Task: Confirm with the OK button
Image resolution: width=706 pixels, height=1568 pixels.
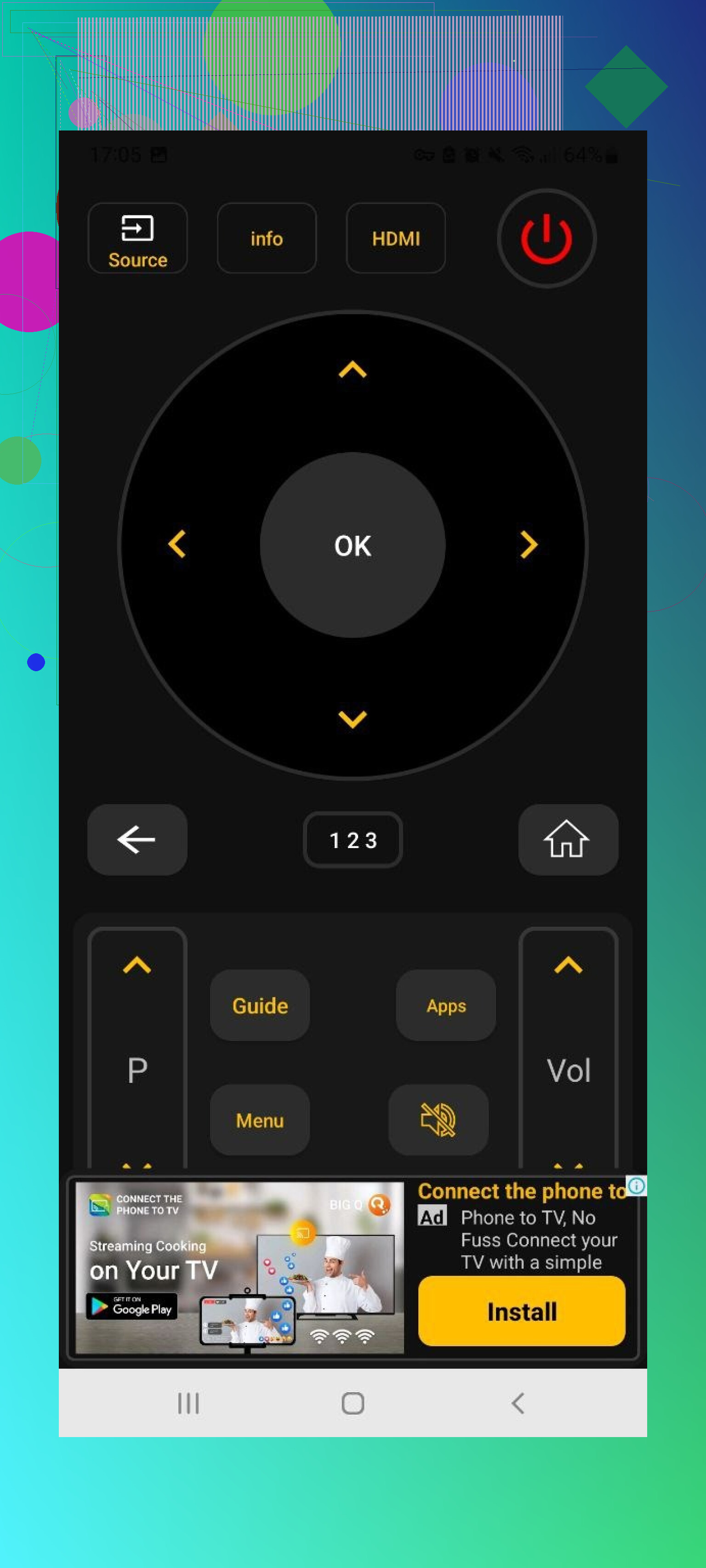Action: click(352, 545)
